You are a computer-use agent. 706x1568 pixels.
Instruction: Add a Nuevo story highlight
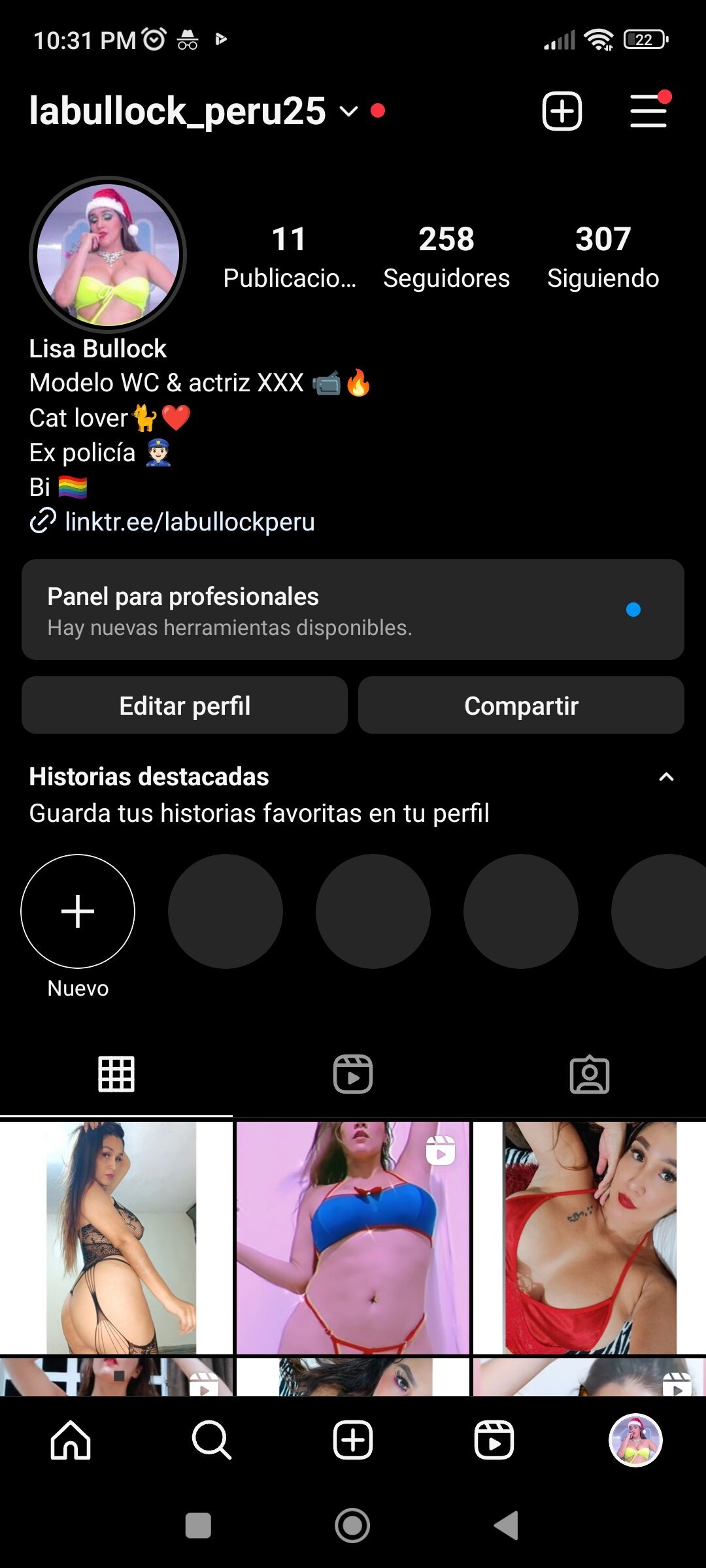coord(78,911)
